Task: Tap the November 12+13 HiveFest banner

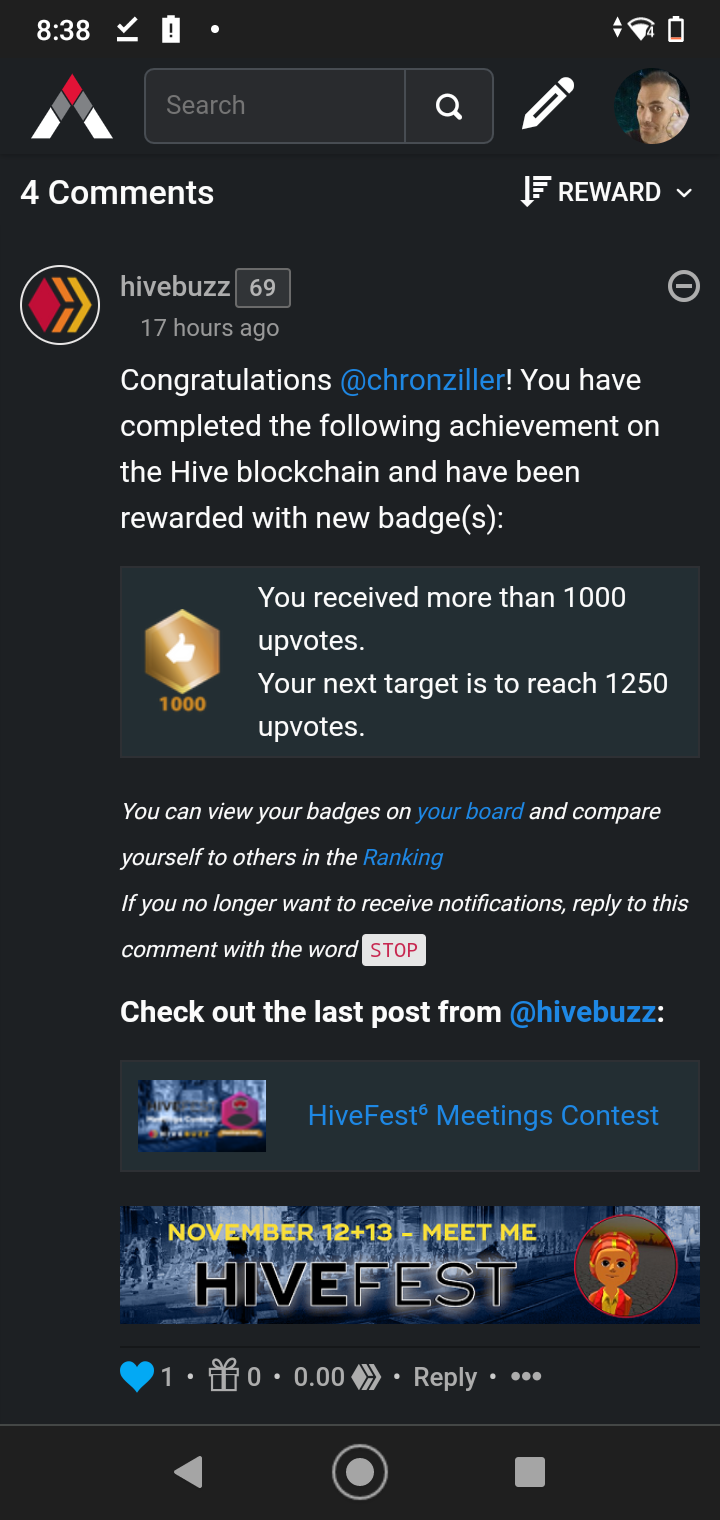Action: (409, 1264)
